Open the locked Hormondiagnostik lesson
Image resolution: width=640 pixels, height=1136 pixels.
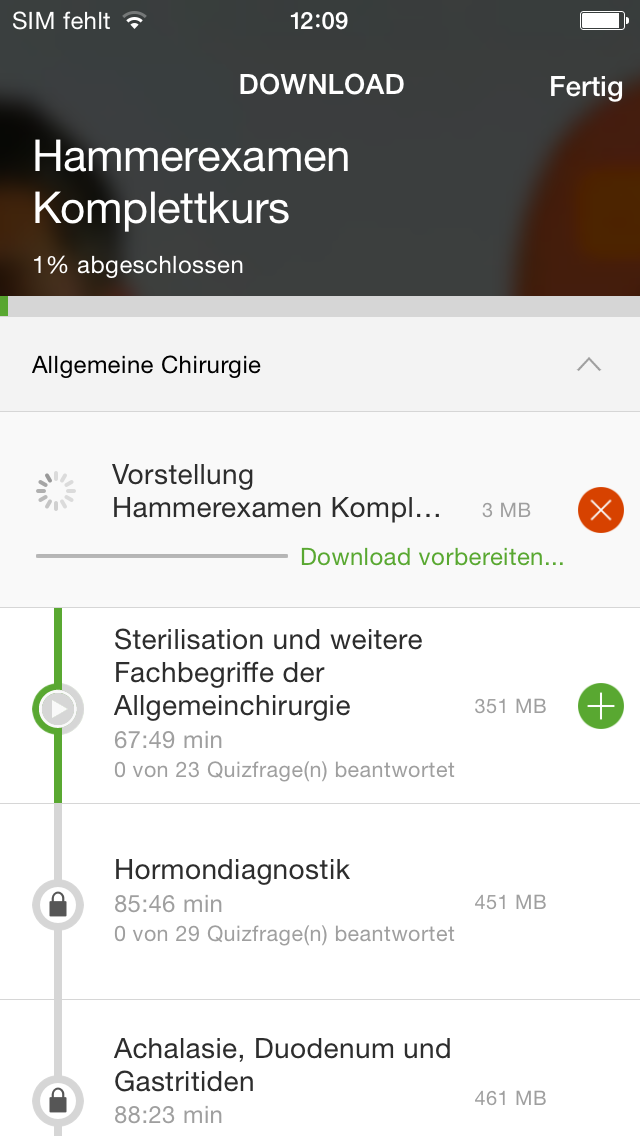(320, 902)
